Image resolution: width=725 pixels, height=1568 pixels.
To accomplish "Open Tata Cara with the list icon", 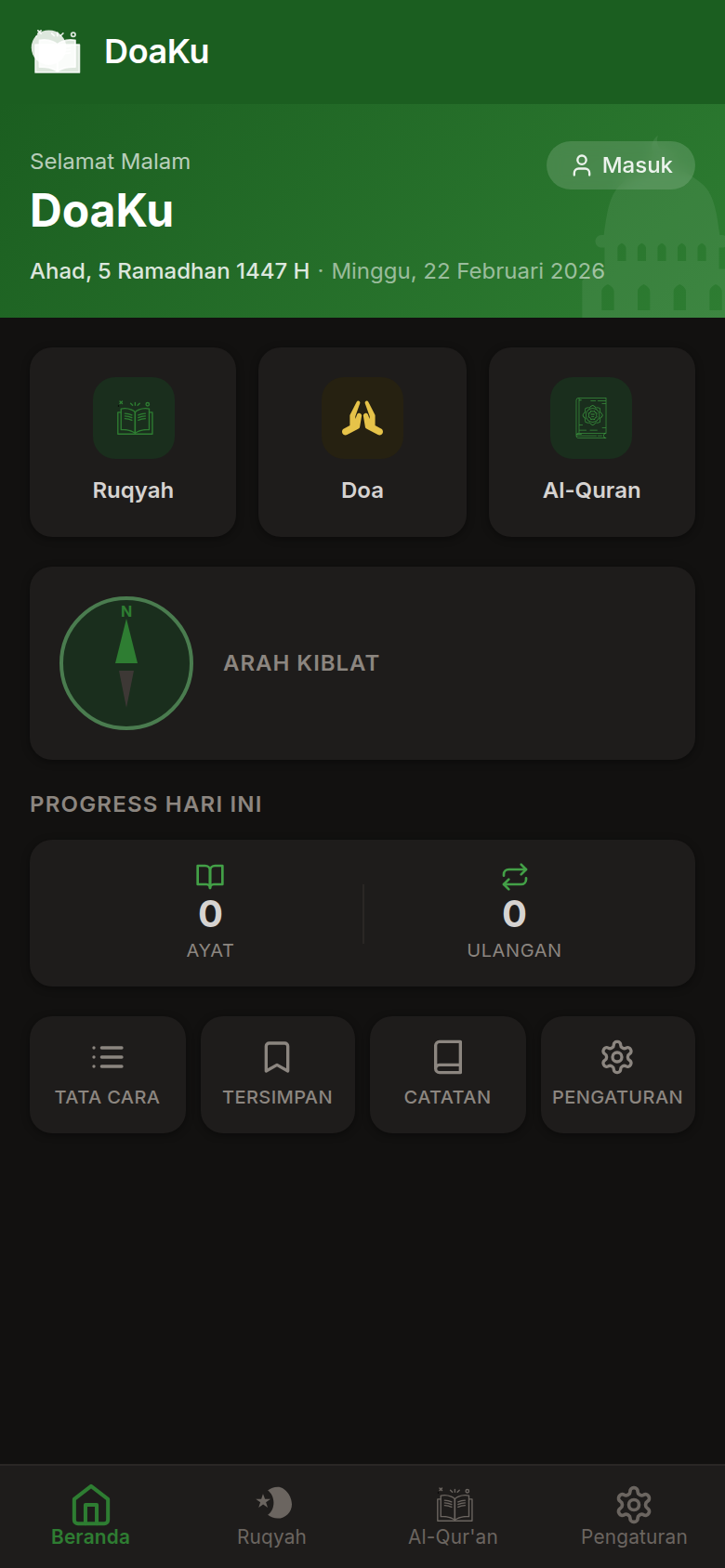I will [x=107, y=1056].
